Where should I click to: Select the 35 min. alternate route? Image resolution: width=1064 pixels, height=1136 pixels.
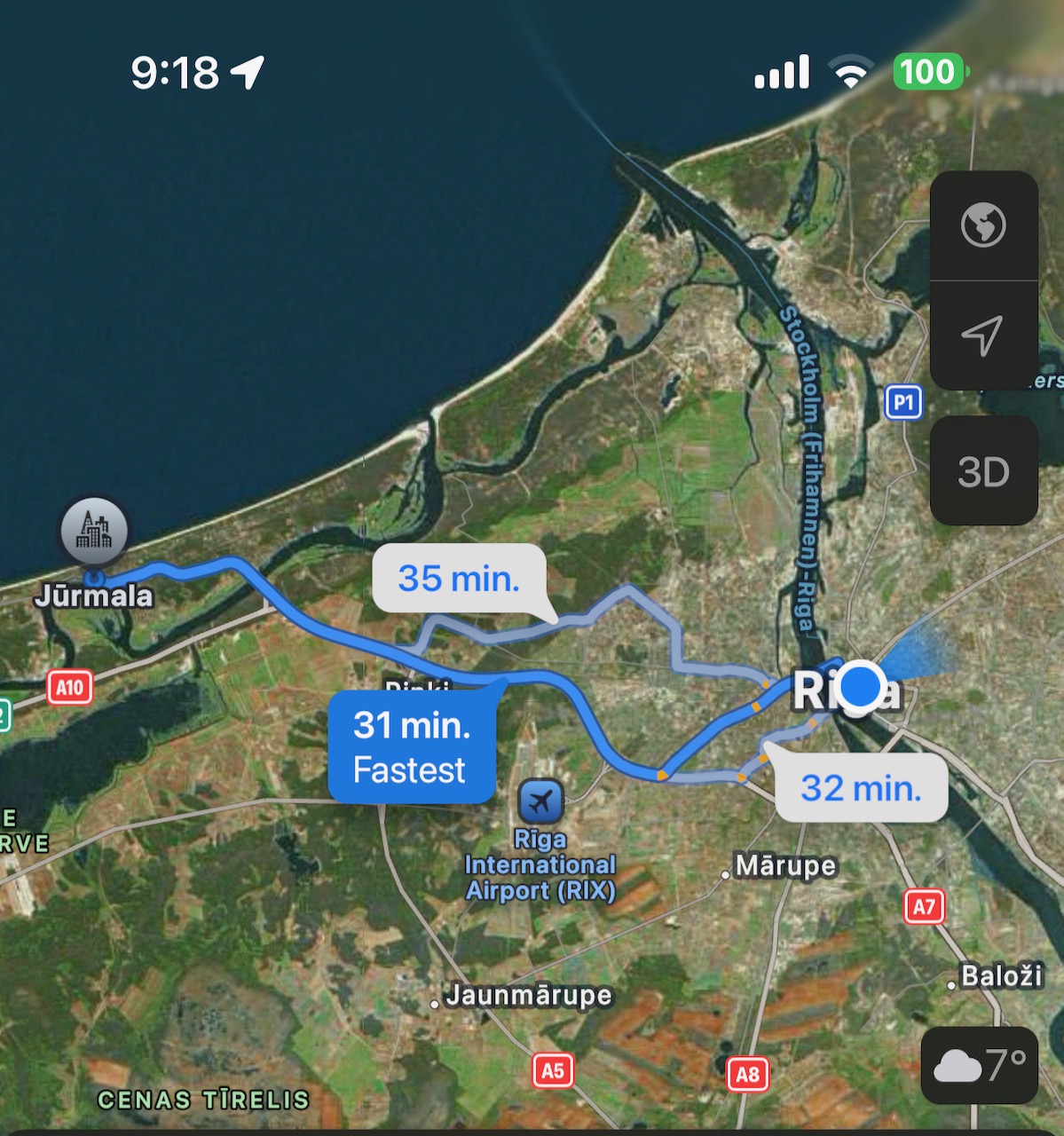[x=458, y=579]
